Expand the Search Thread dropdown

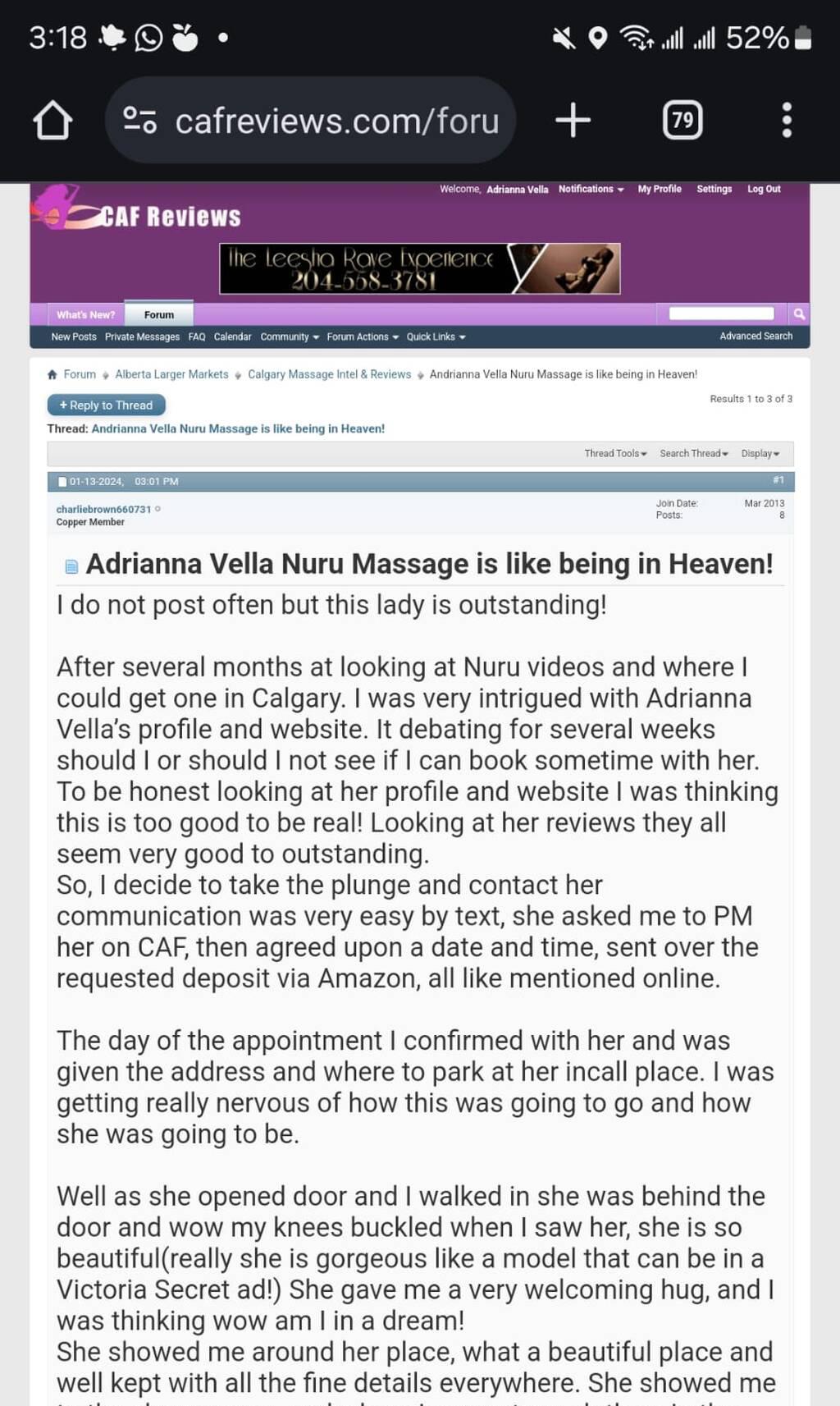[694, 453]
